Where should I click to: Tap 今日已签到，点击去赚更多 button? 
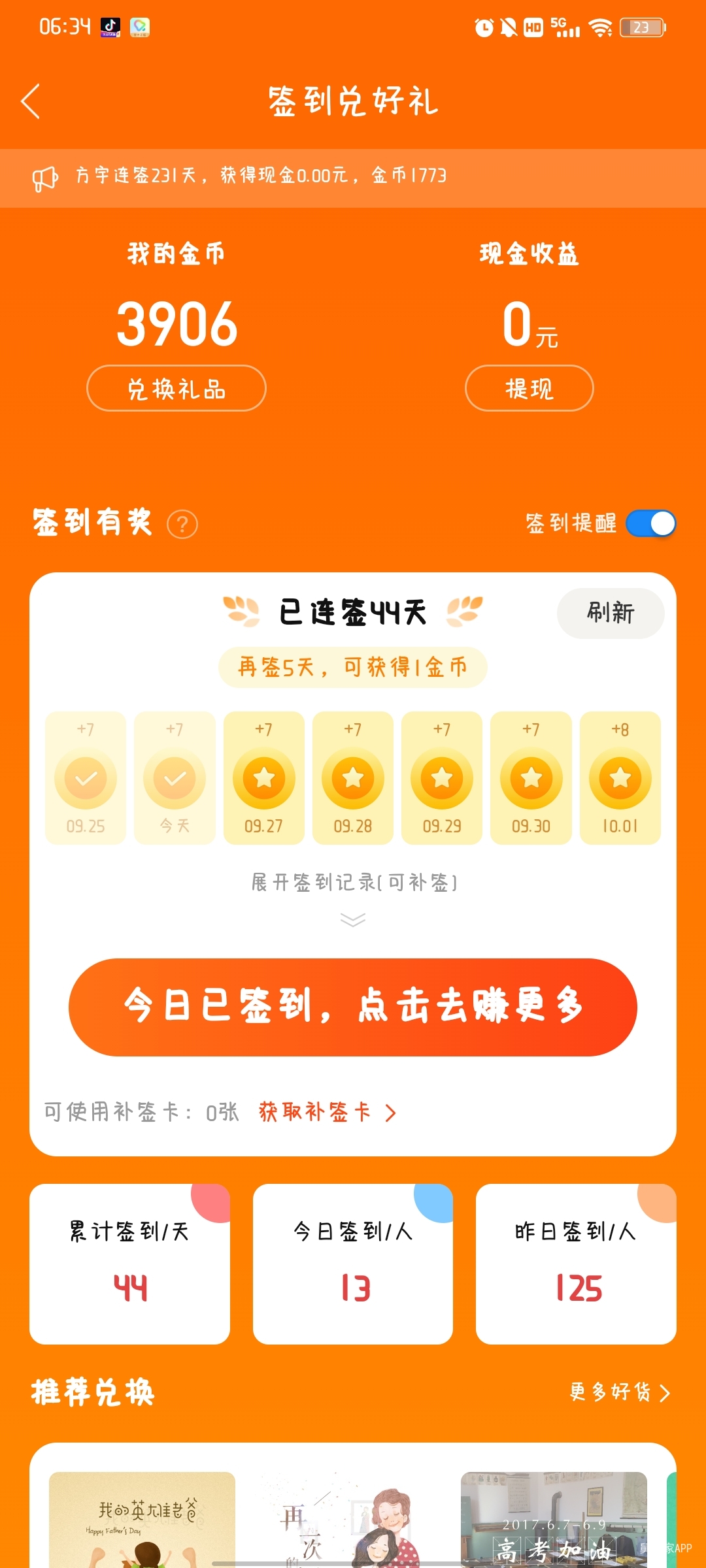pos(353,1007)
